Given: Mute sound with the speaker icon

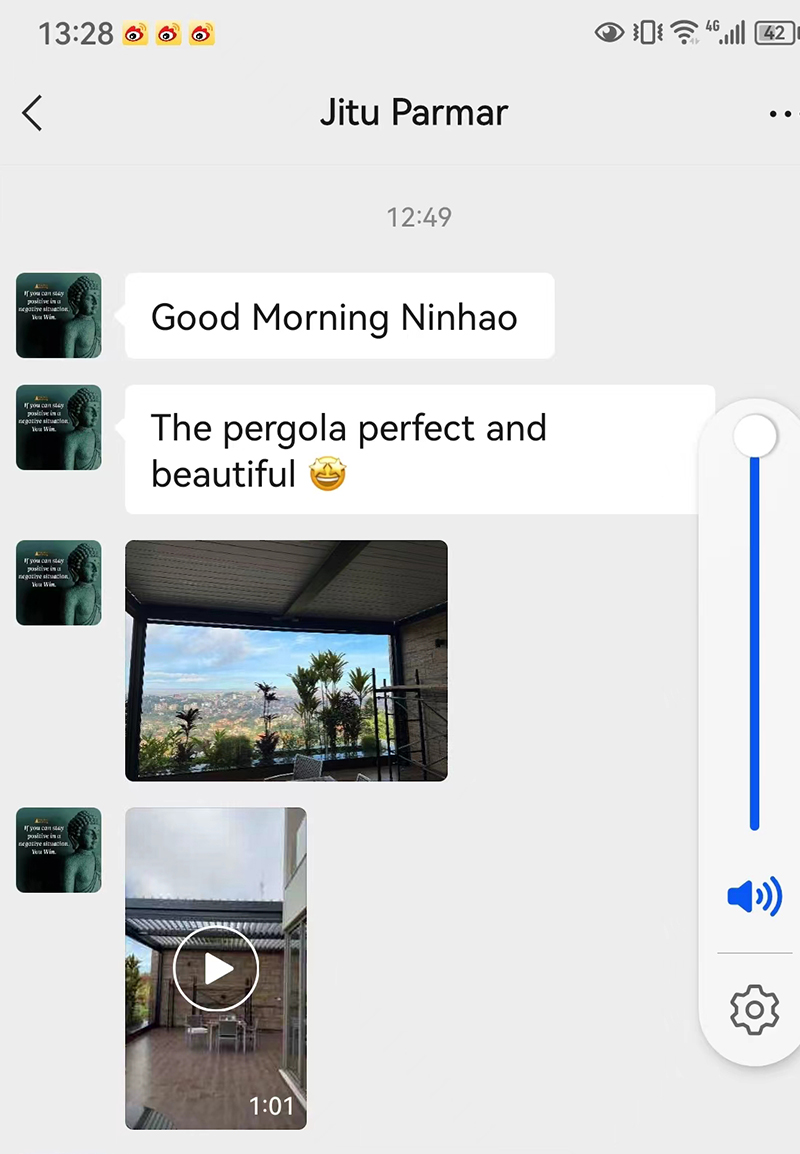Looking at the screenshot, I should [x=754, y=896].
